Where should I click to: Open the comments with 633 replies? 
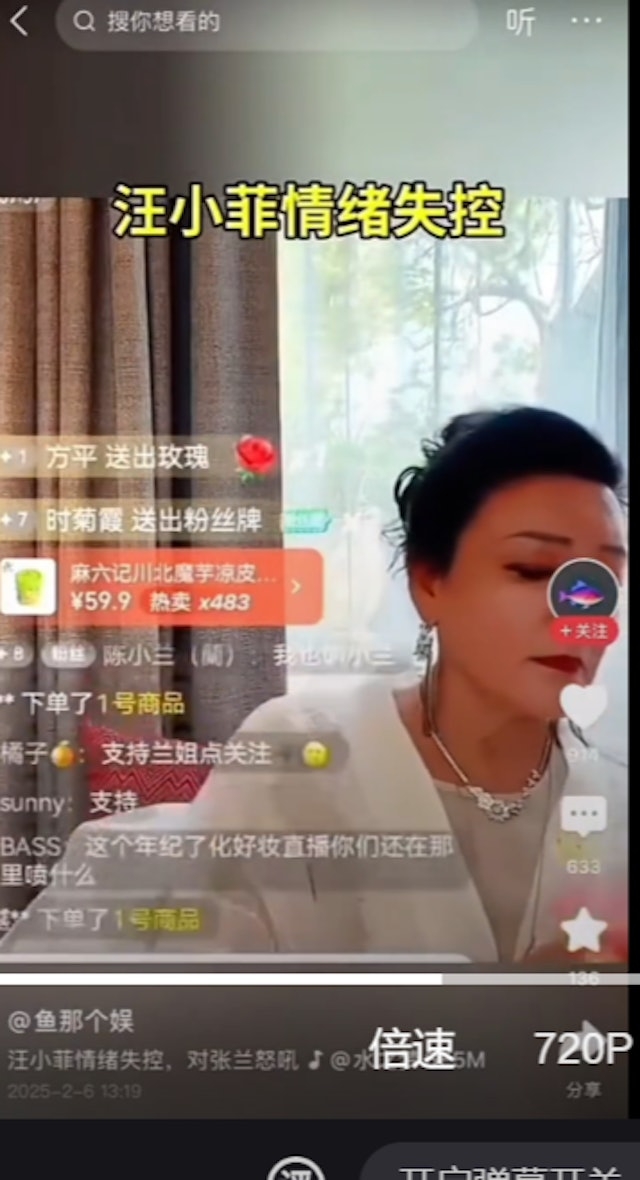pyautogui.click(x=583, y=818)
